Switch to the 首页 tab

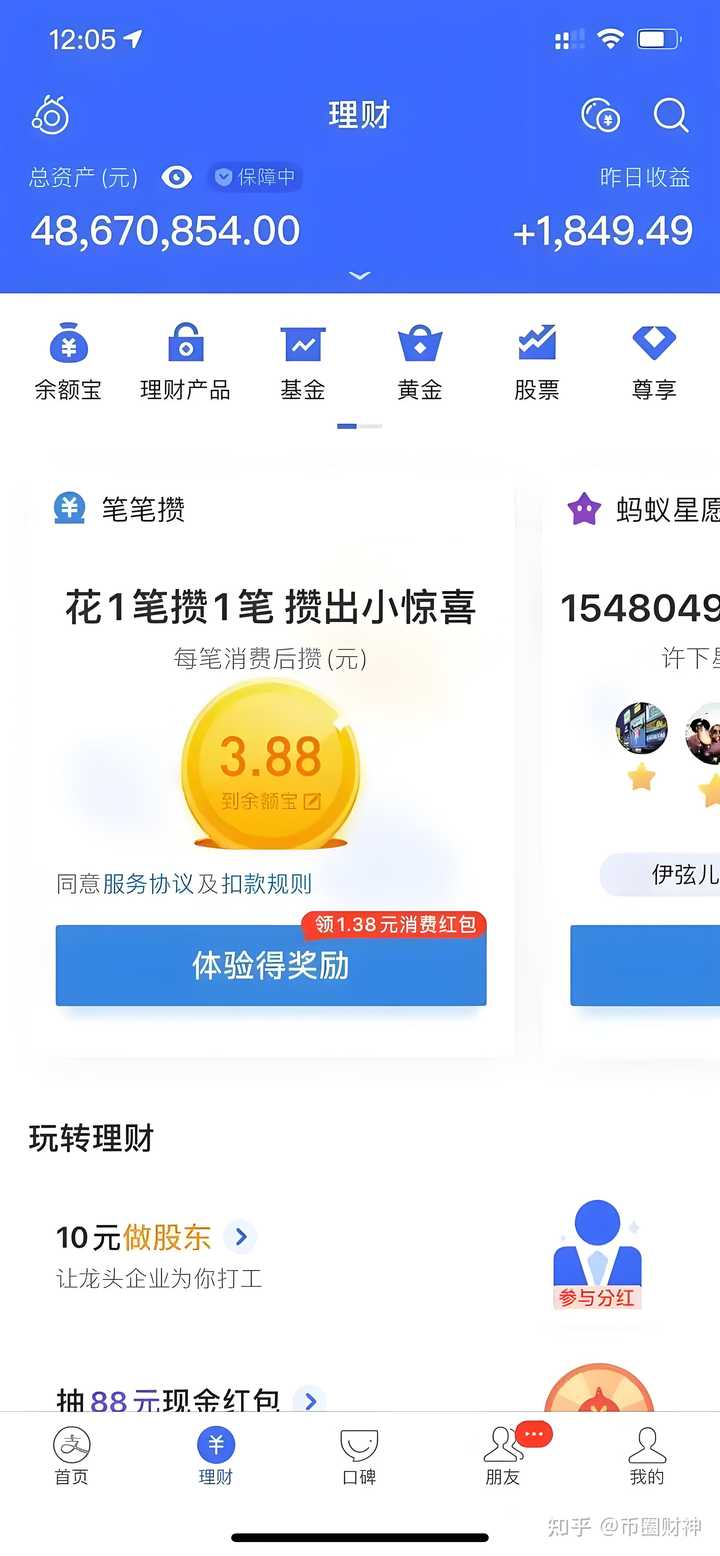70,1458
